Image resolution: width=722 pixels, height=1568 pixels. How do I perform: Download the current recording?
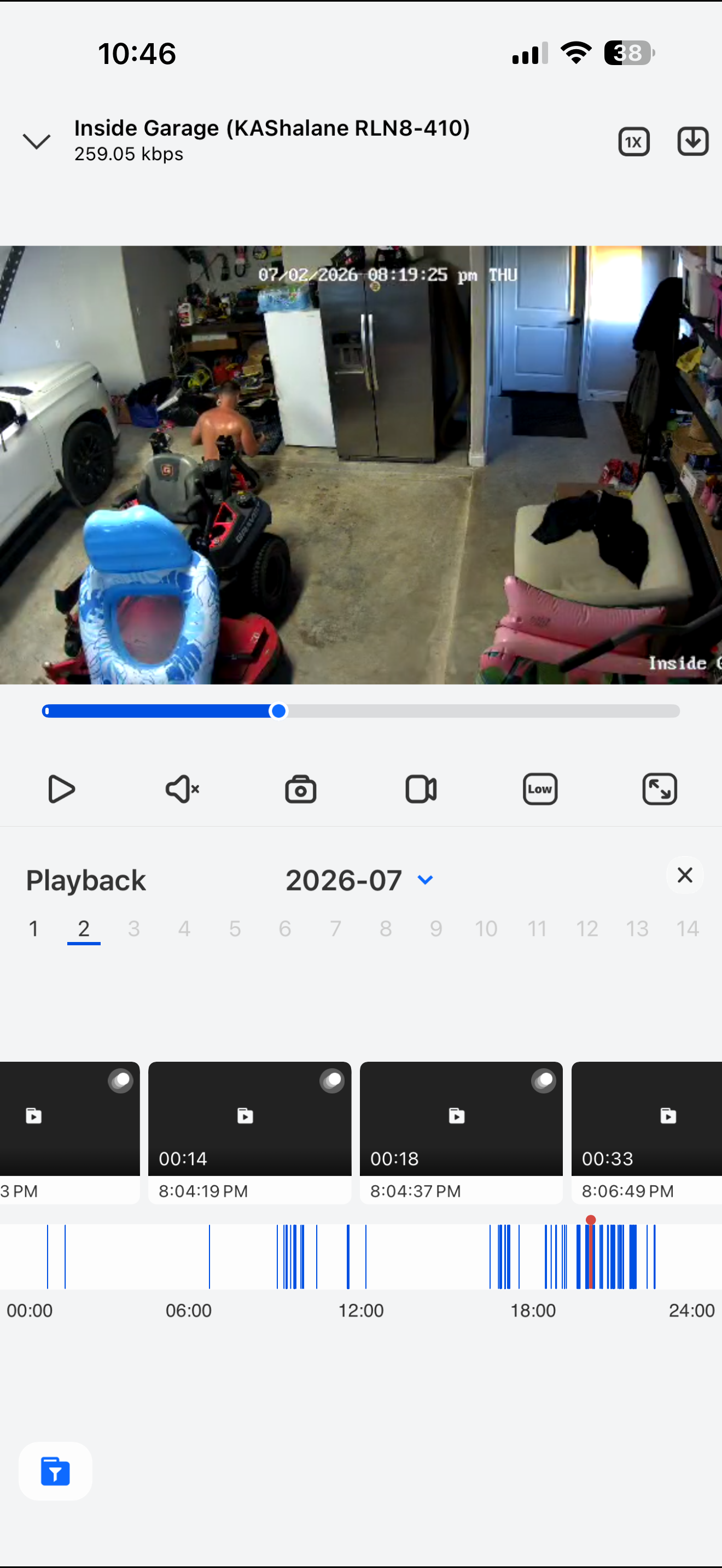tap(693, 142)
